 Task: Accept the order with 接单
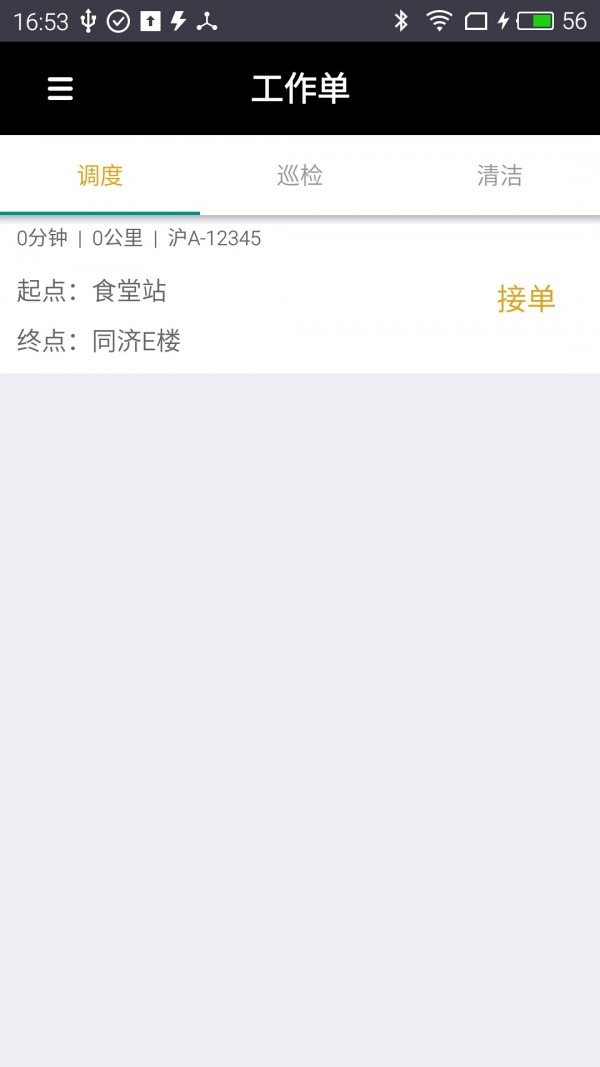coord(526,299)
